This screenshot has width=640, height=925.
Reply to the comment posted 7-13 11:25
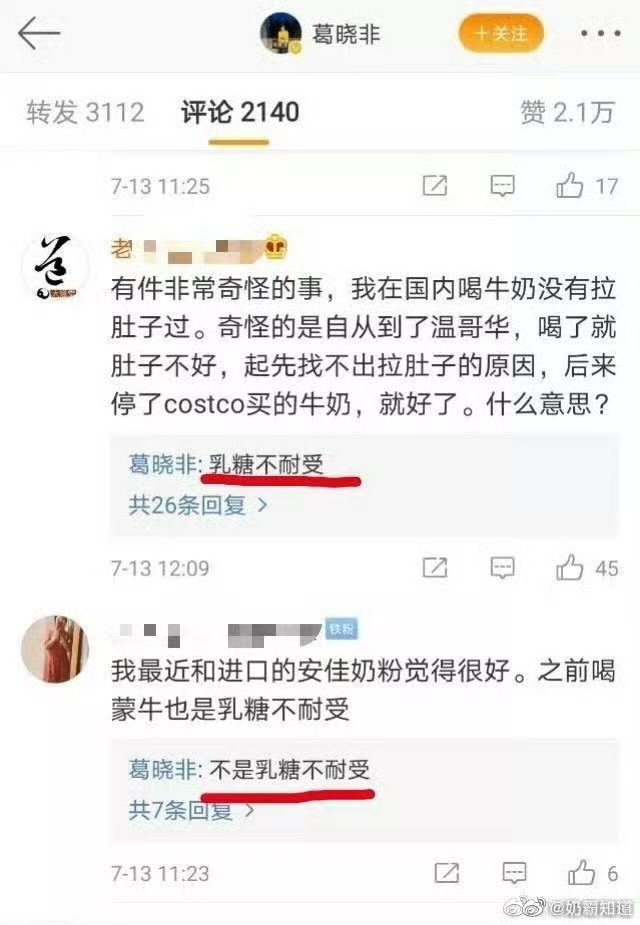(x=502, y=186)
